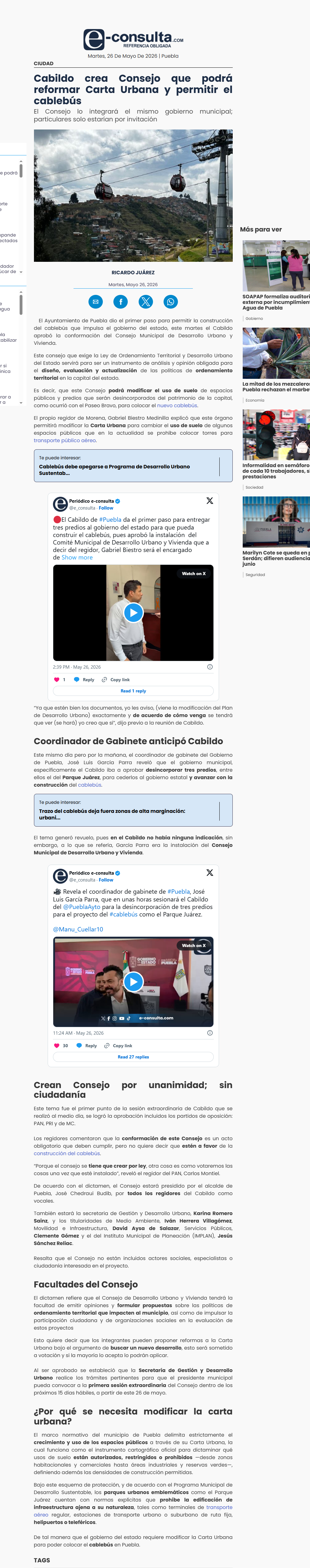Play the video in the 2:39 PM tweet
The height and width of the screenshot is (1568, 310).
click(x=133, y=612)
